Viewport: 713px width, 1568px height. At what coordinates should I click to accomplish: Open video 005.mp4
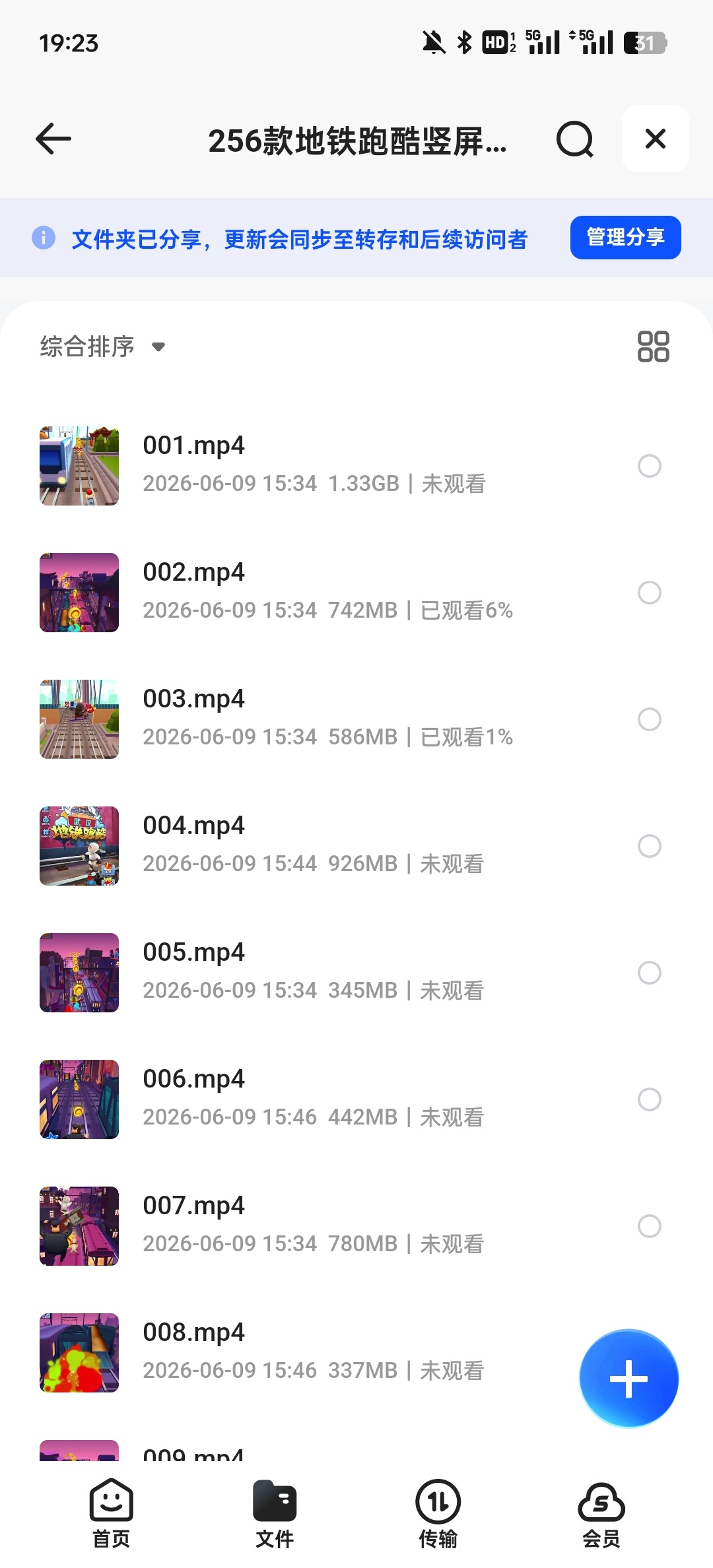pyautogui.click(x=330, y=972)
